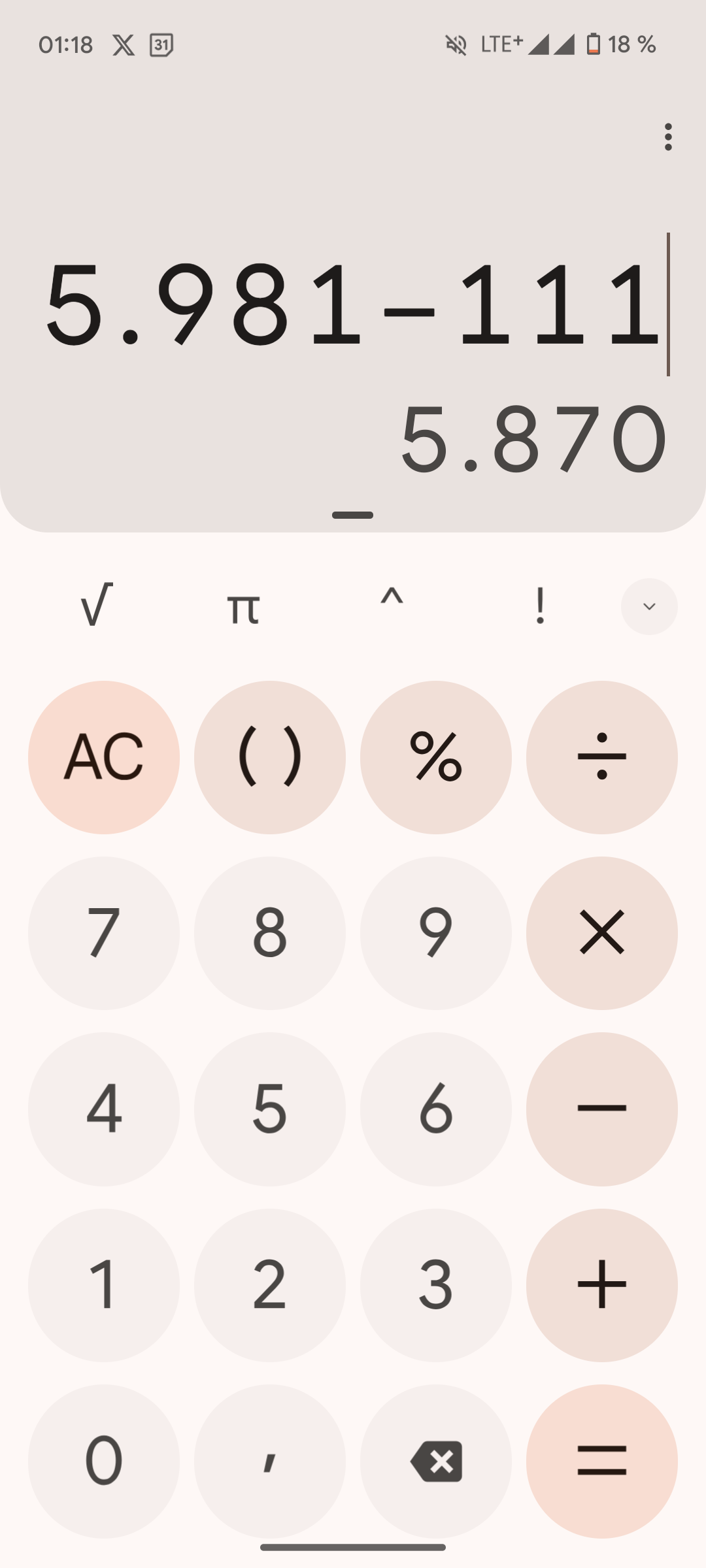Clear everything with AC
Image resolution: width=706 pixels, height=1568 pixels.
104,757
